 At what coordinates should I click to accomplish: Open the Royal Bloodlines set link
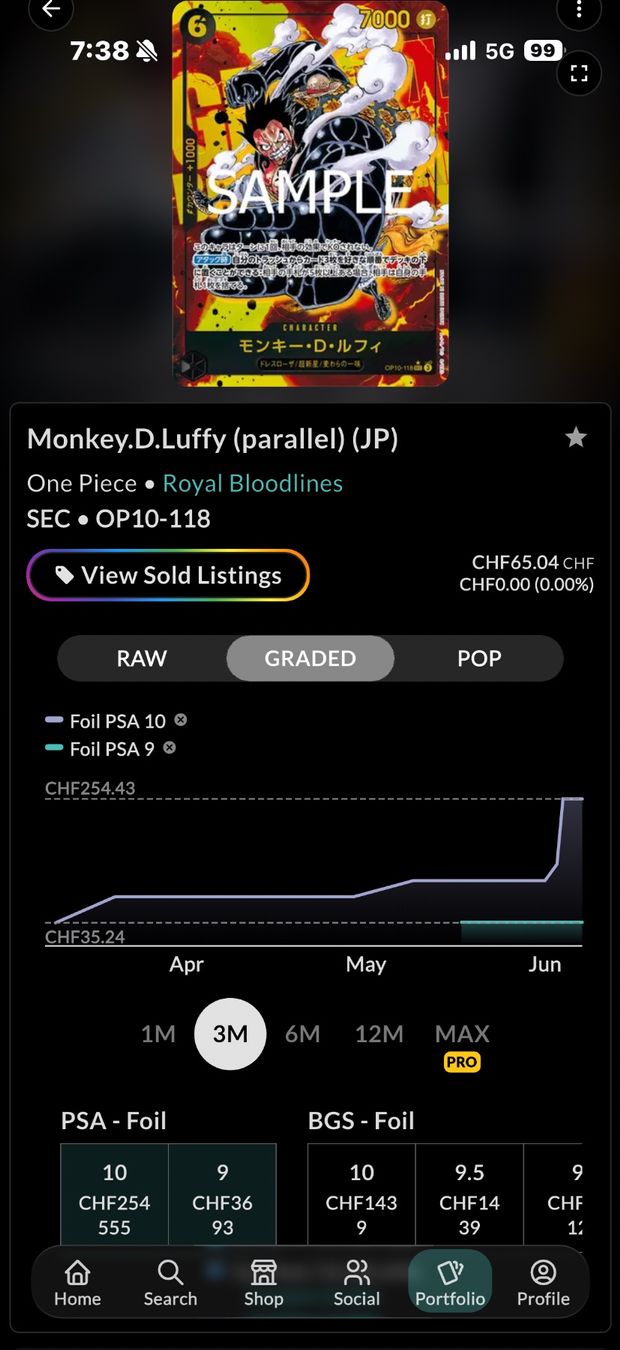(253, 483)
